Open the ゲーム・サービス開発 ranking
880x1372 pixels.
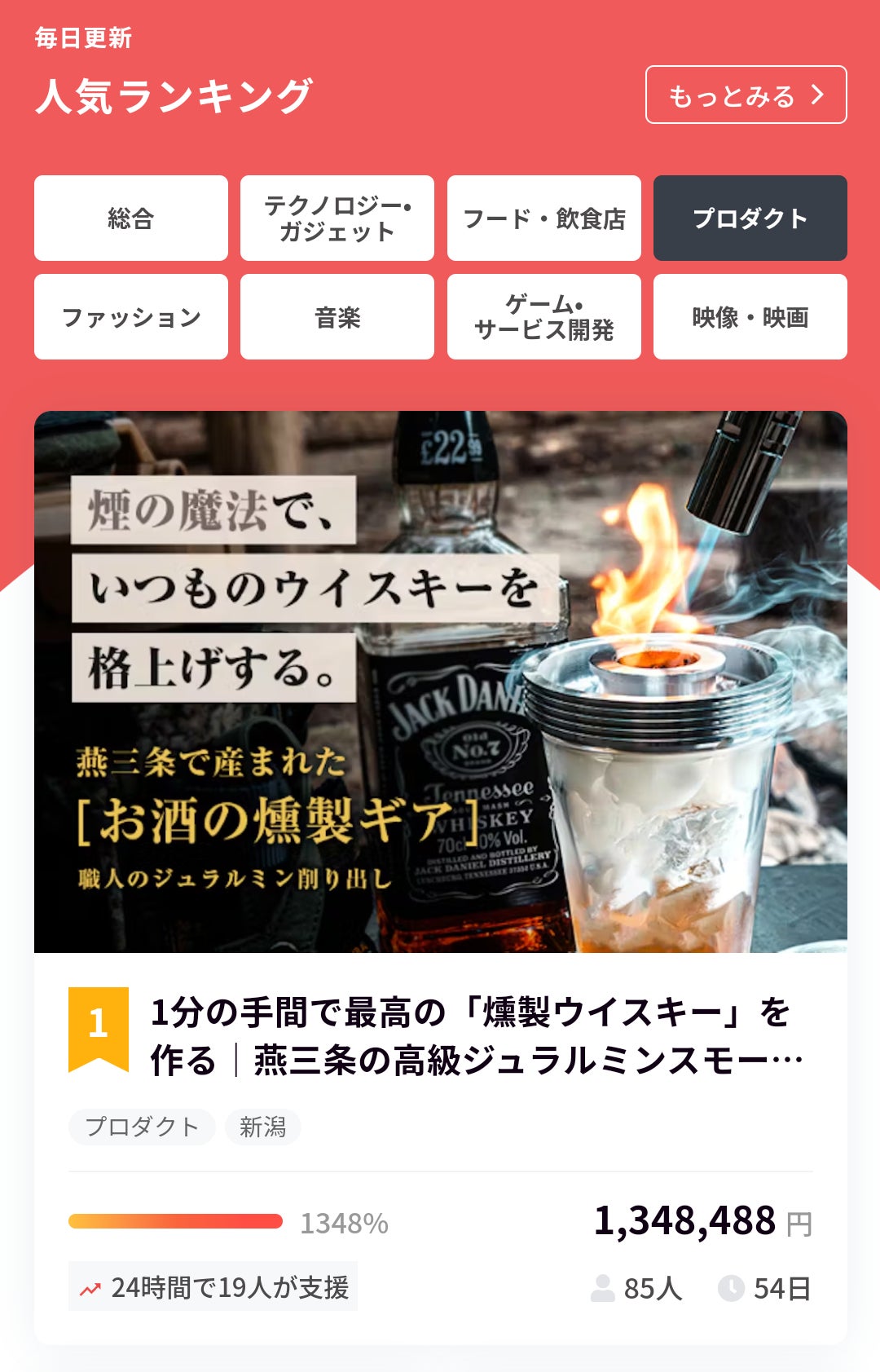(x=543, y=317)
